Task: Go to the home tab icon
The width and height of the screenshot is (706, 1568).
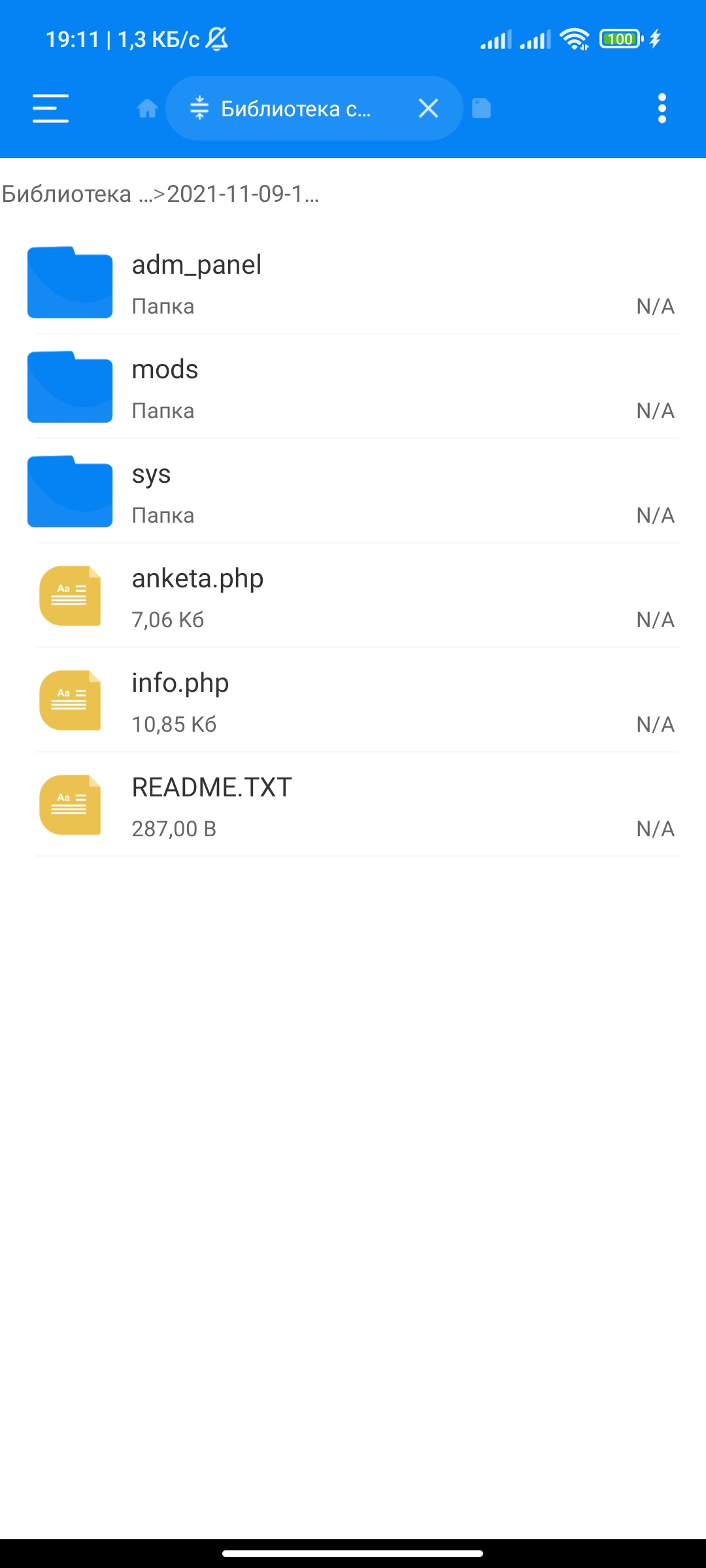Action: click(x=147, y=108)
